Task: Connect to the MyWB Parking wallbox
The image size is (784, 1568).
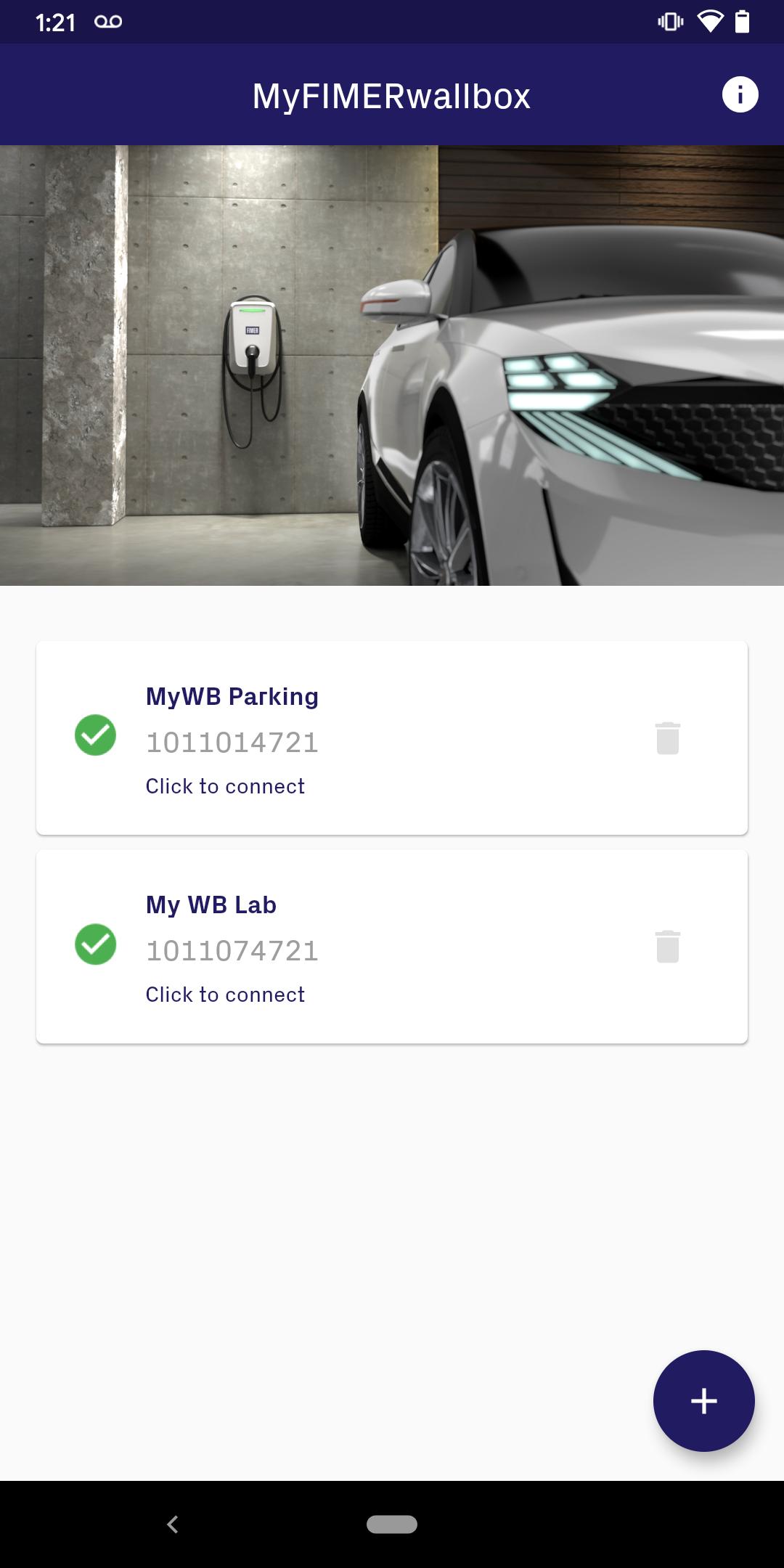Action: [225, 786]
